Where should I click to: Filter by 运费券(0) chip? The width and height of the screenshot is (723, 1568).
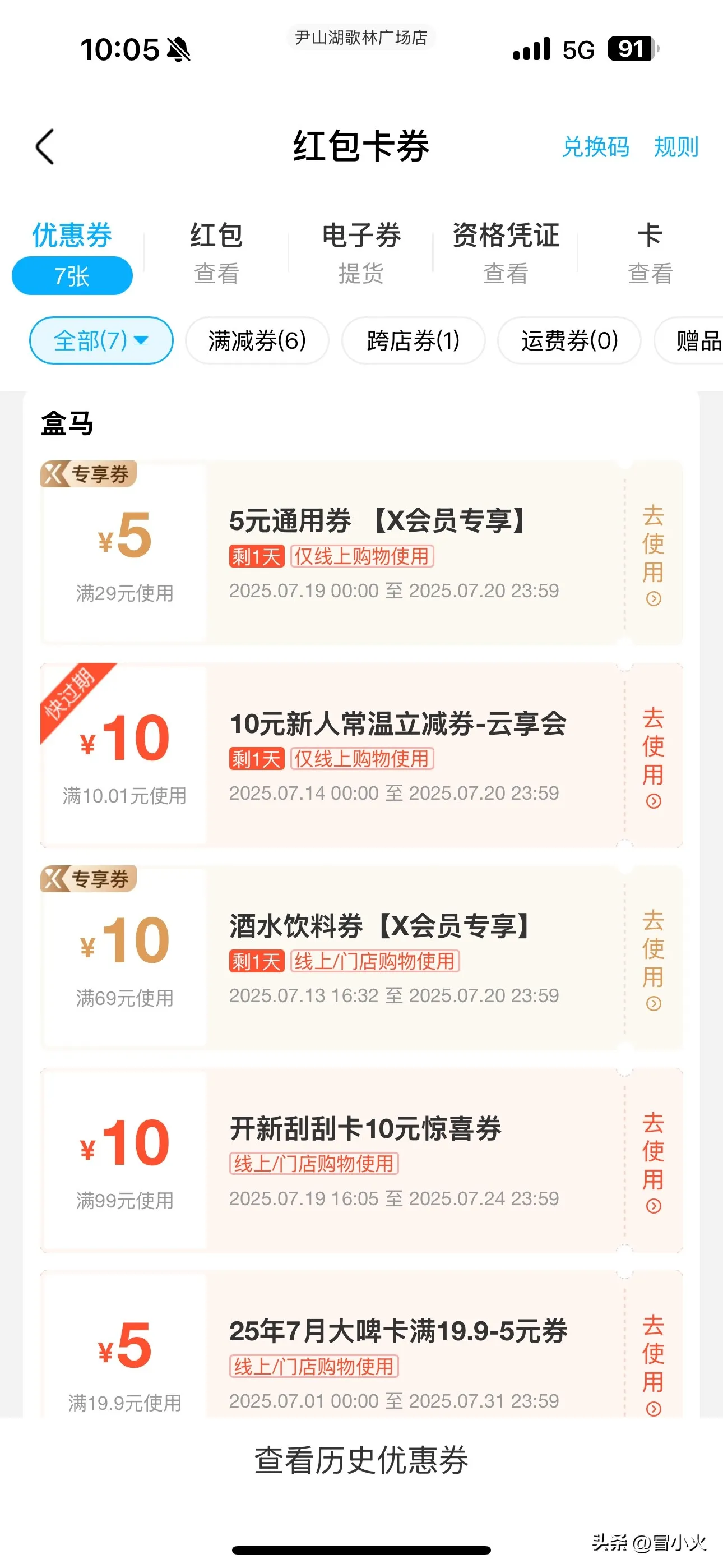(569, 340)
